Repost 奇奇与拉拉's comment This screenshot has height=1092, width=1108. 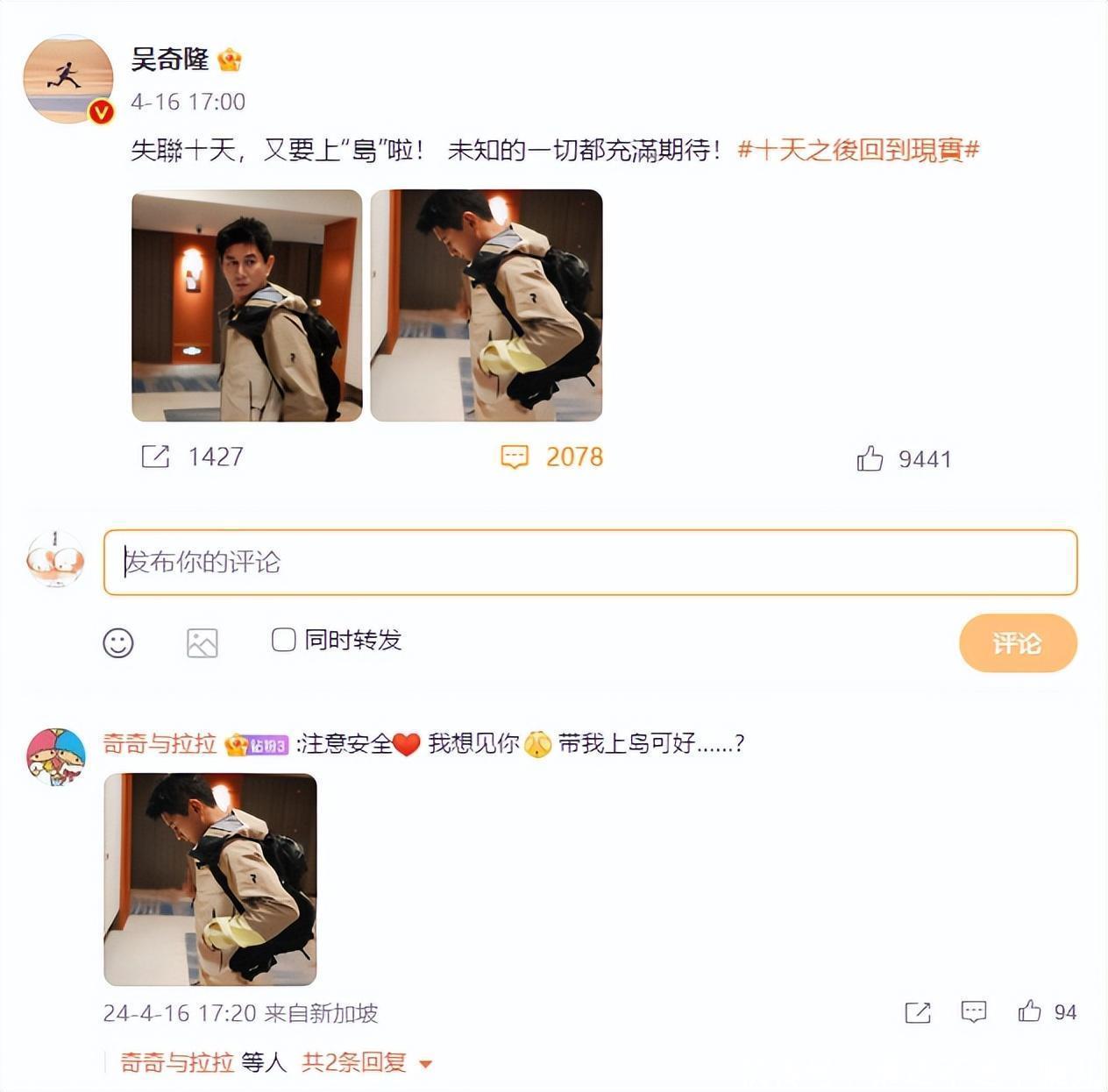coord(917,1013)
